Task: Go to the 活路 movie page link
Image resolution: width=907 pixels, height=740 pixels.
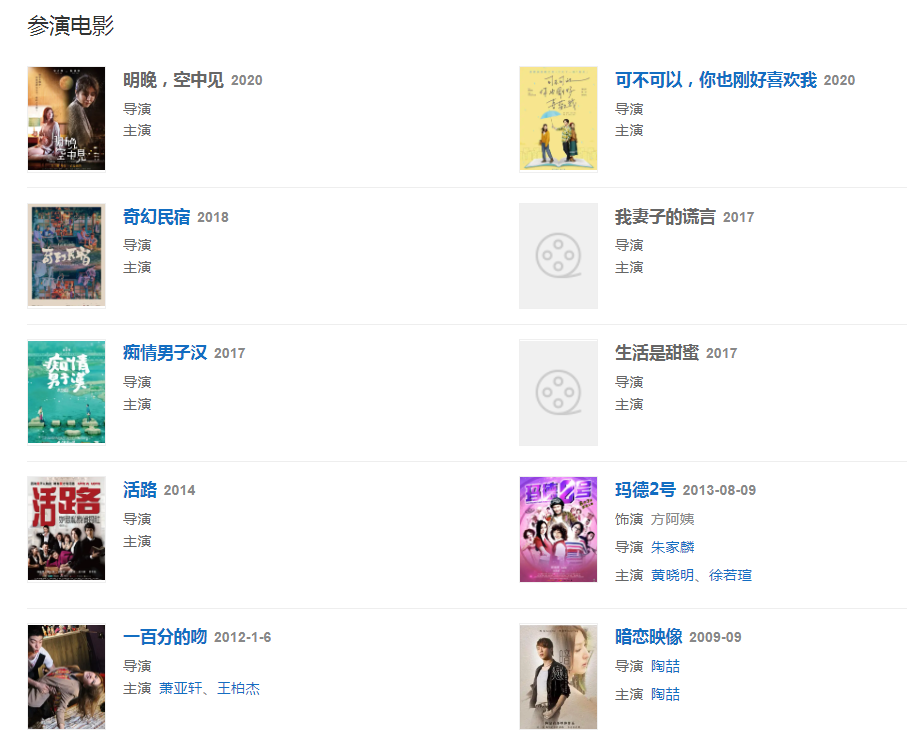Action: (x=140, y=490)
